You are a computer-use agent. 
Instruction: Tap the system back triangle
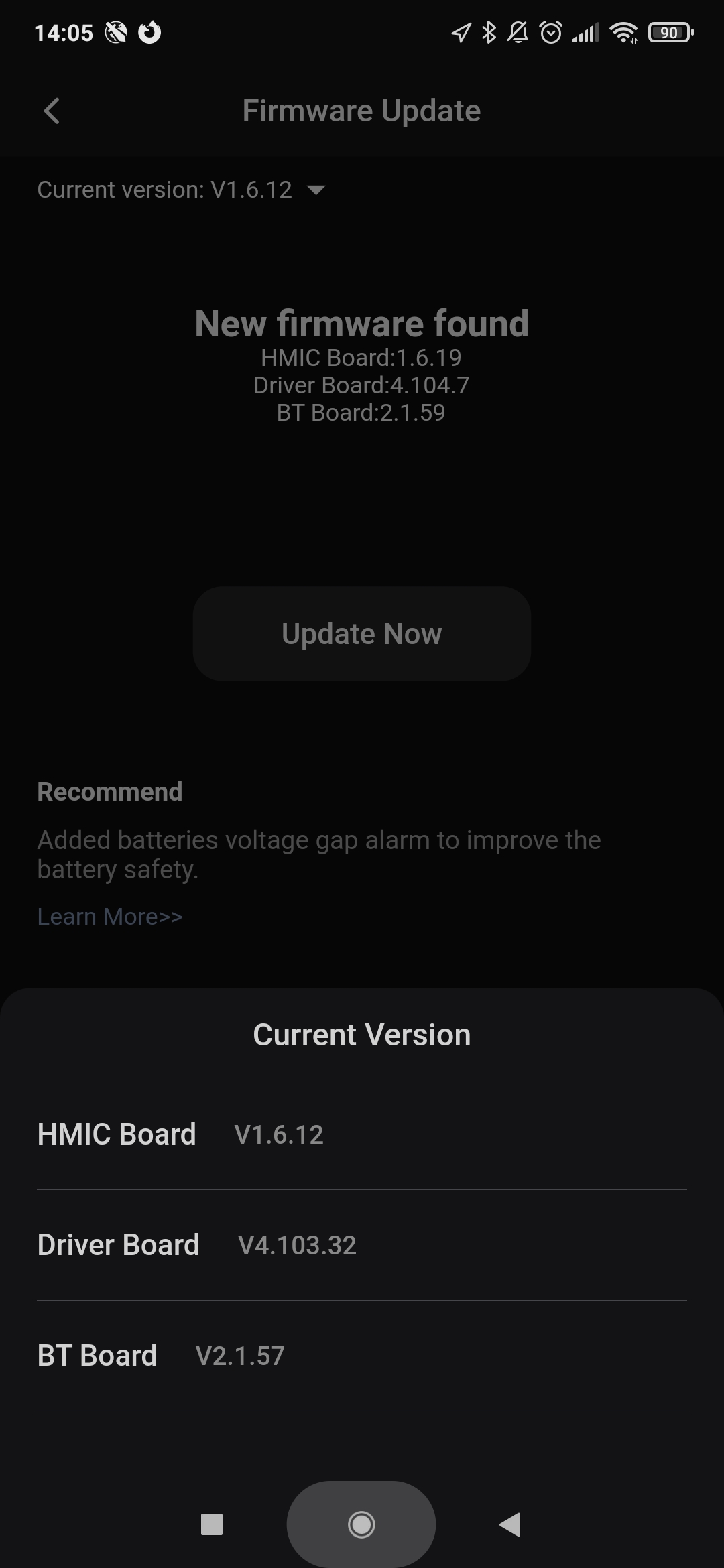point(510,1524)
